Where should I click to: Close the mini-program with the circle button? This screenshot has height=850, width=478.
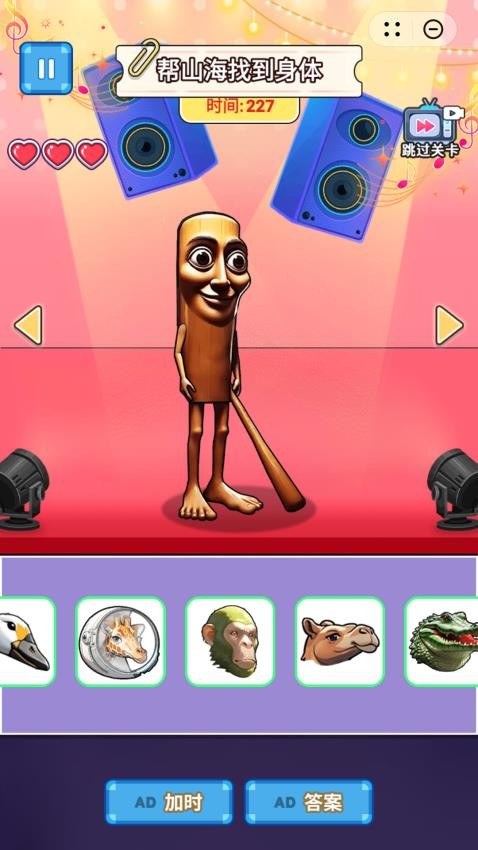click(x=433, y=29)
